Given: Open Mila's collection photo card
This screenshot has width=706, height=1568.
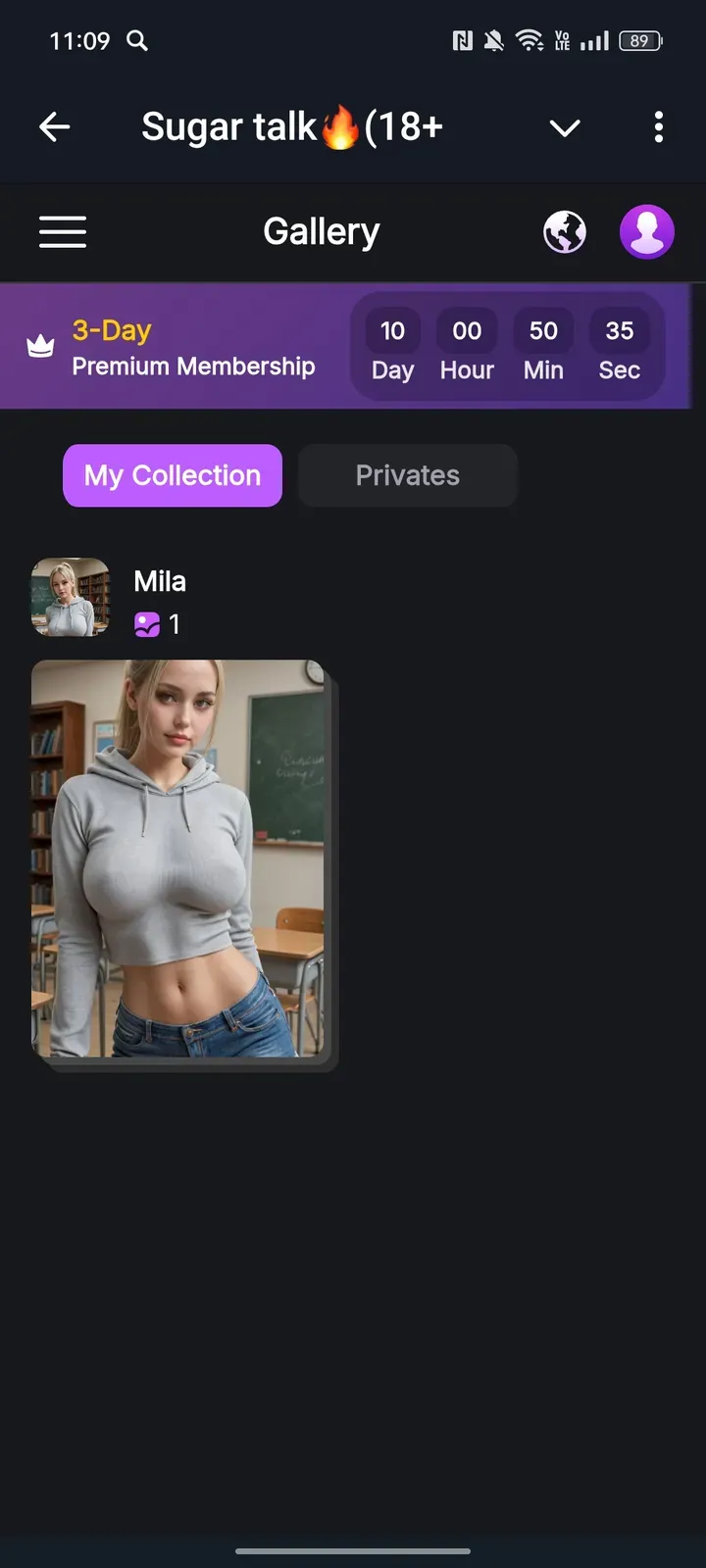Looking at the screenshot, I should point(178,858).
